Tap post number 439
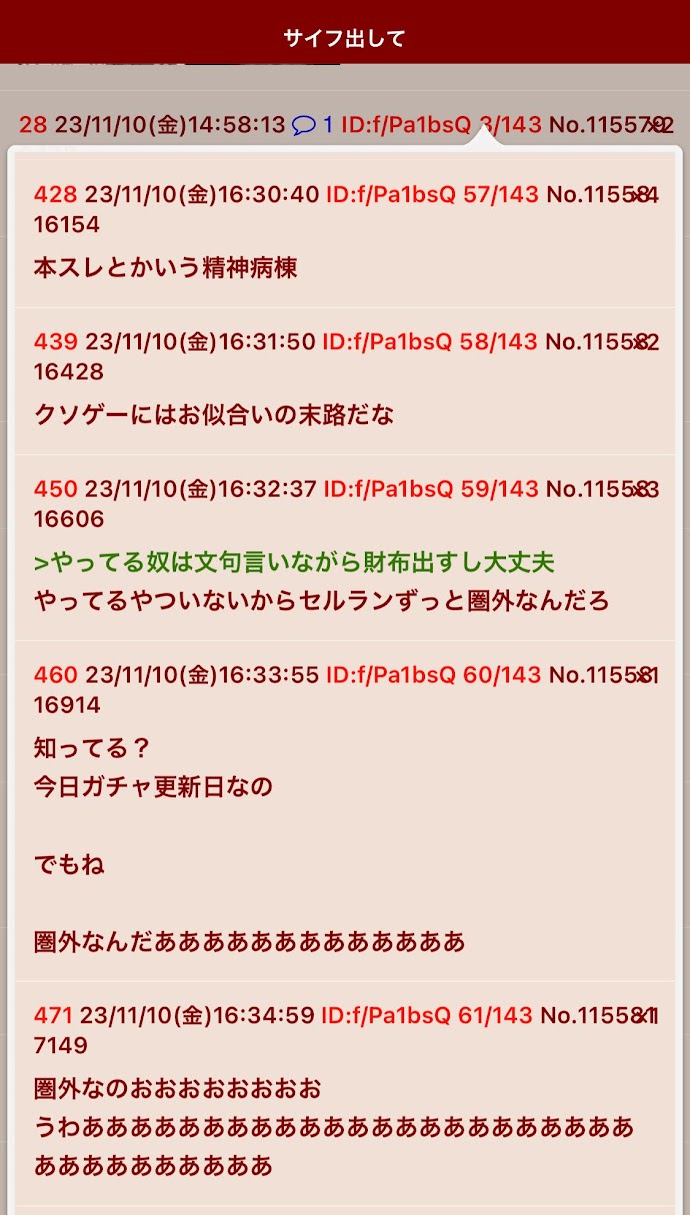 (55, 342)
